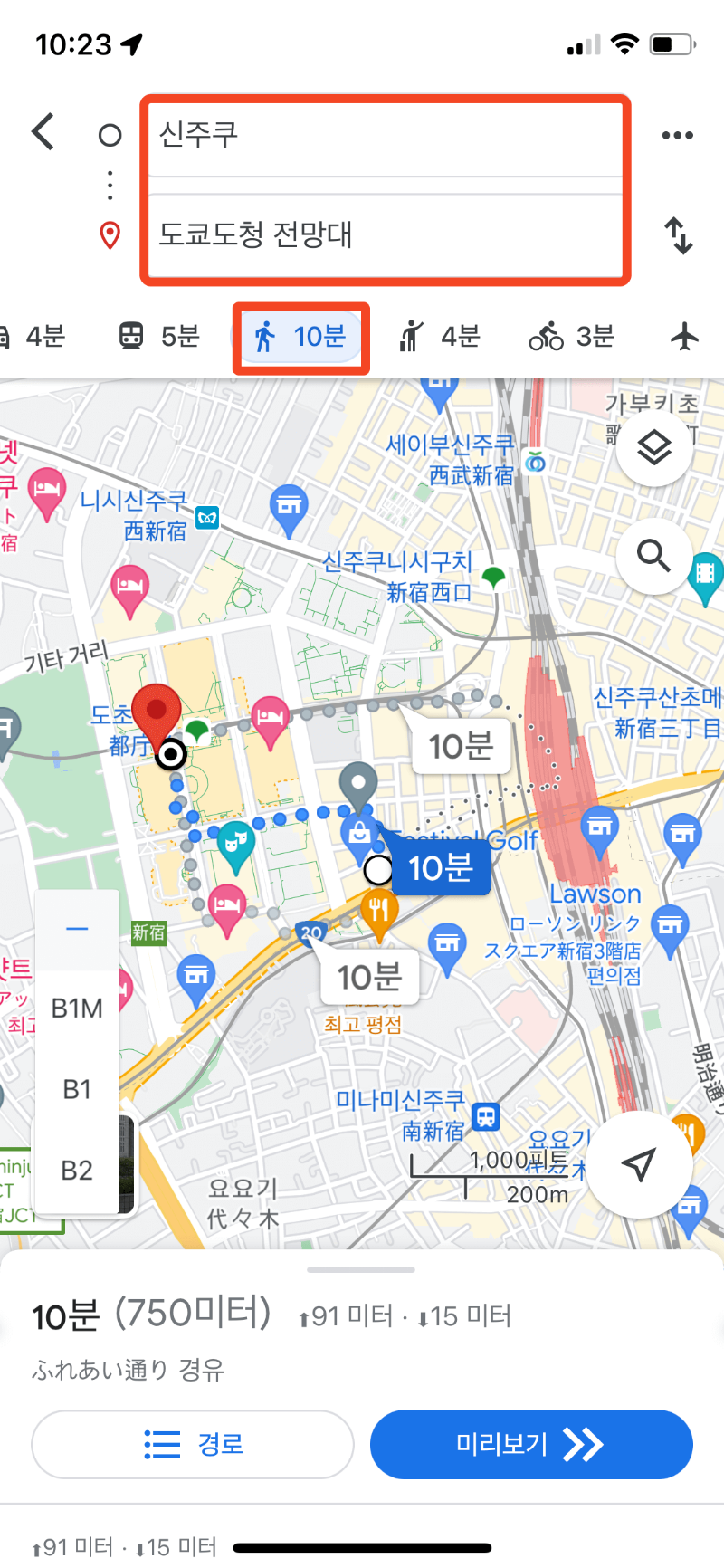
Task: Select the cycling mode showing 3분
Action: [x=572, y=336]
